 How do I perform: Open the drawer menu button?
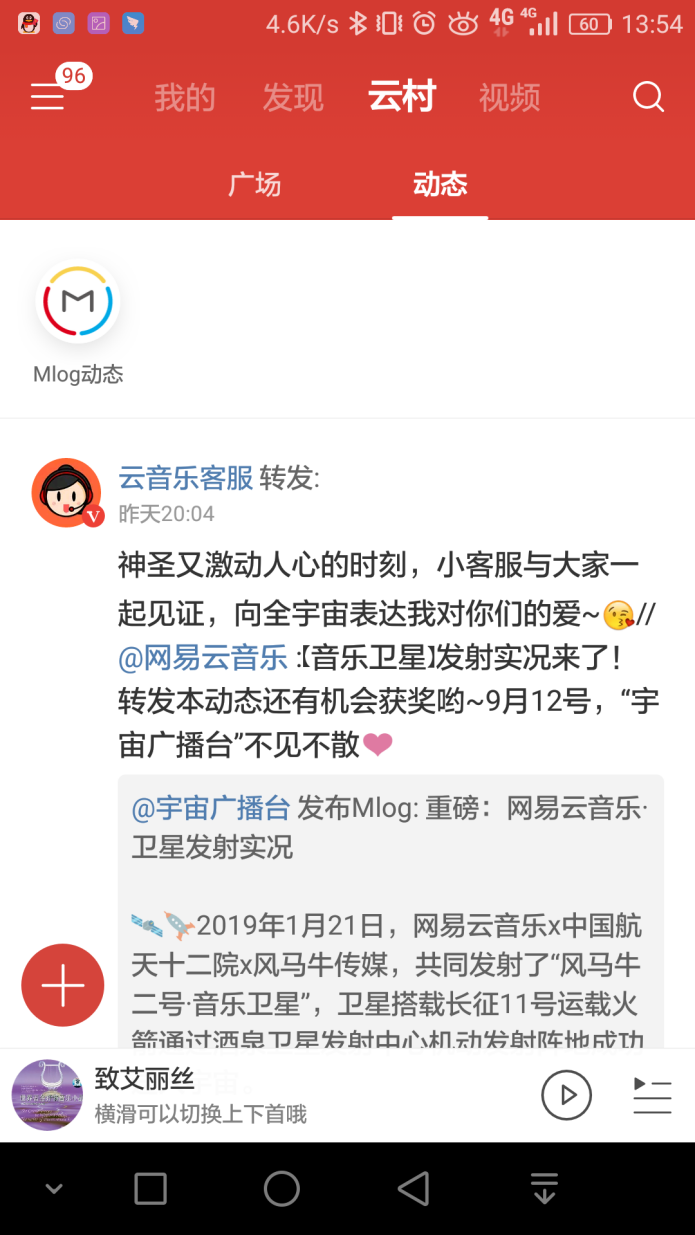[x=47, y=97]
